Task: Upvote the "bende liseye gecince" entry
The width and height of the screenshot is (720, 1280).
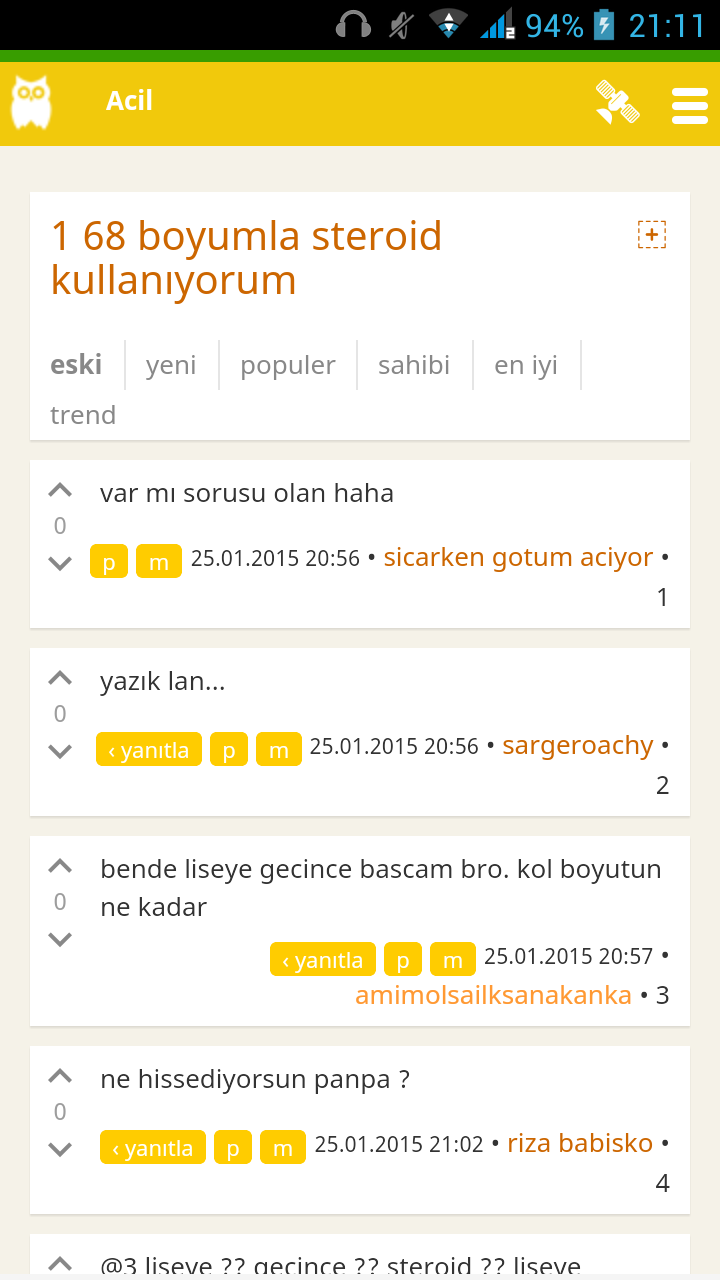Action: click(60, 866)
